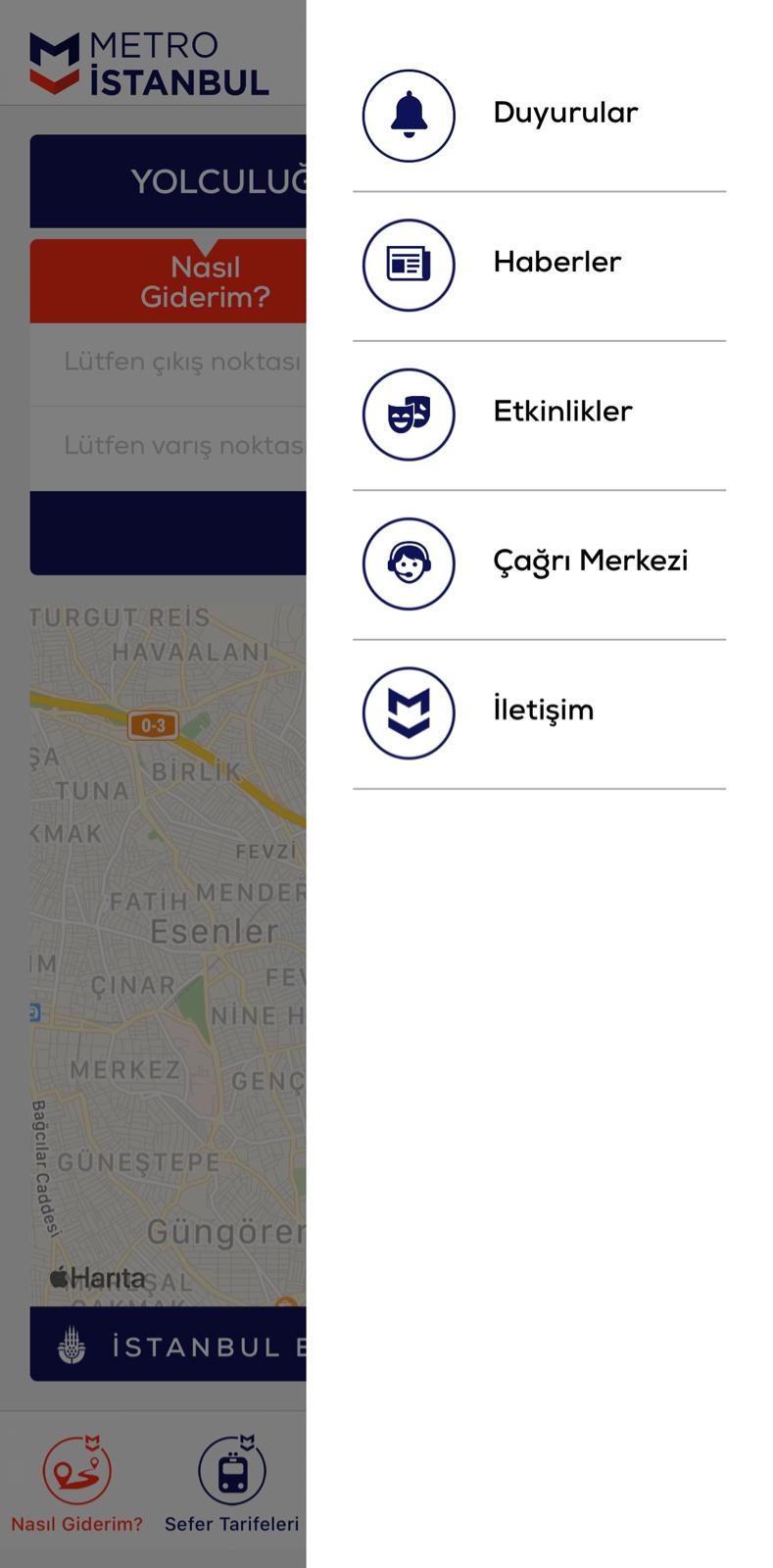Open Etkinlikler events page

(x=539, y=415)
